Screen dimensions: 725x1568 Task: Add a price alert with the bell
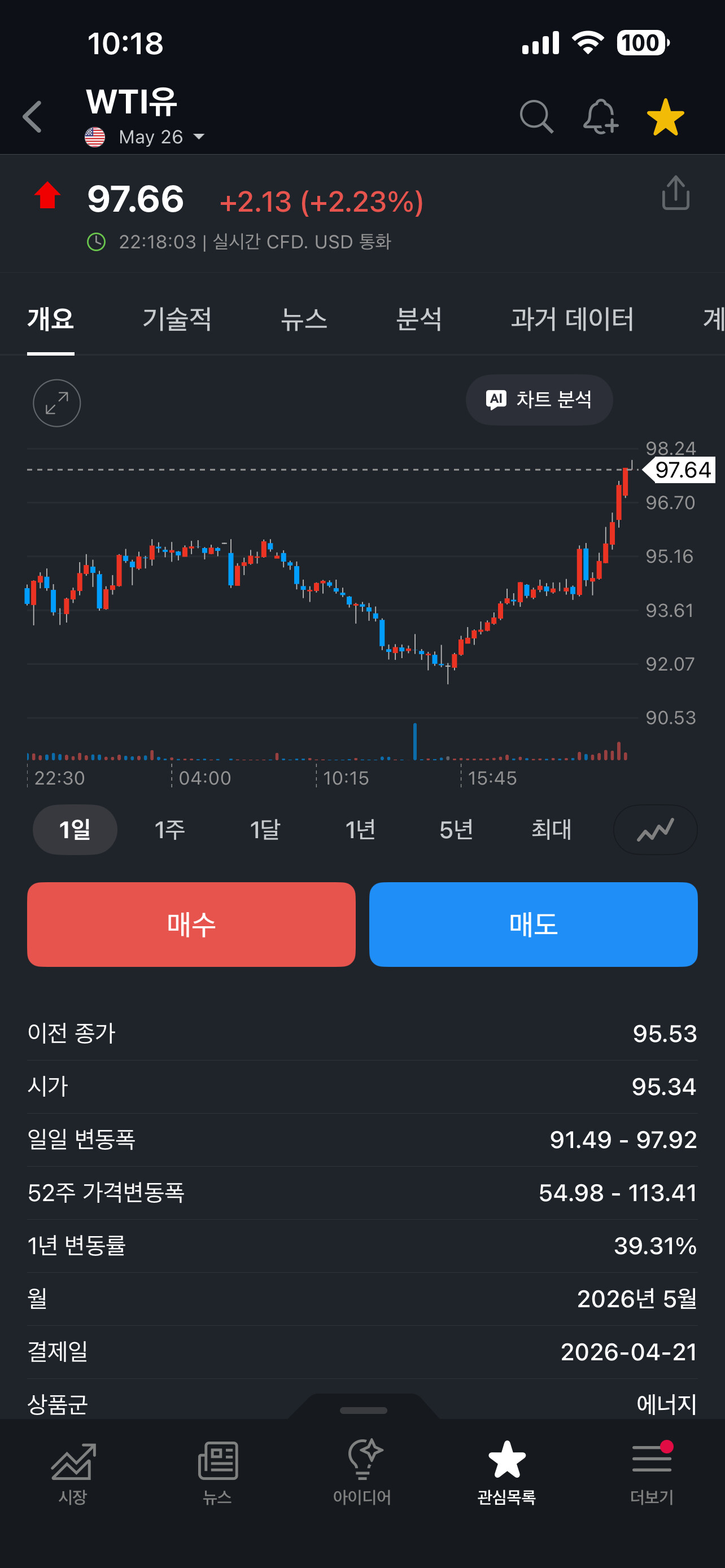tap(600, 116)
